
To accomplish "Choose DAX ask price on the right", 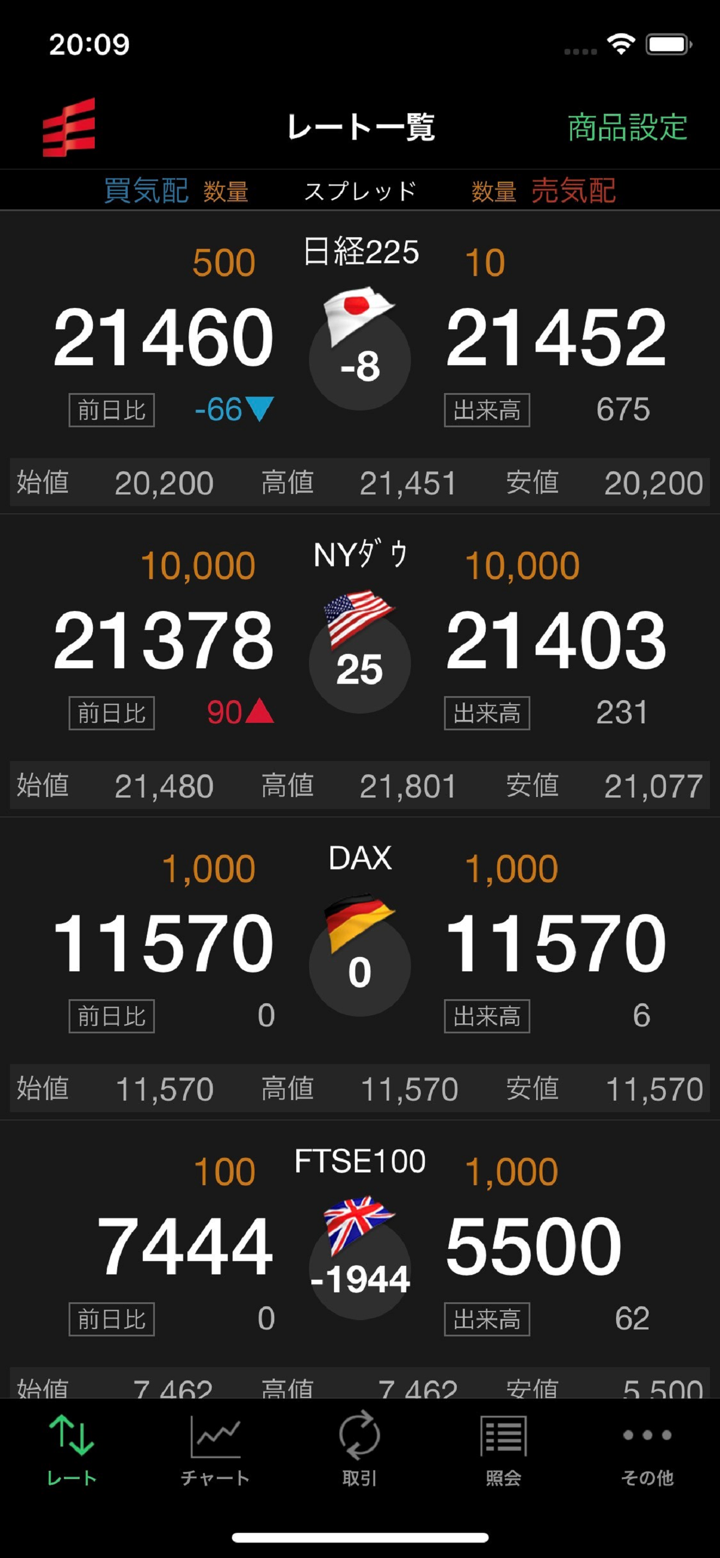I will (x=556, y=944).
